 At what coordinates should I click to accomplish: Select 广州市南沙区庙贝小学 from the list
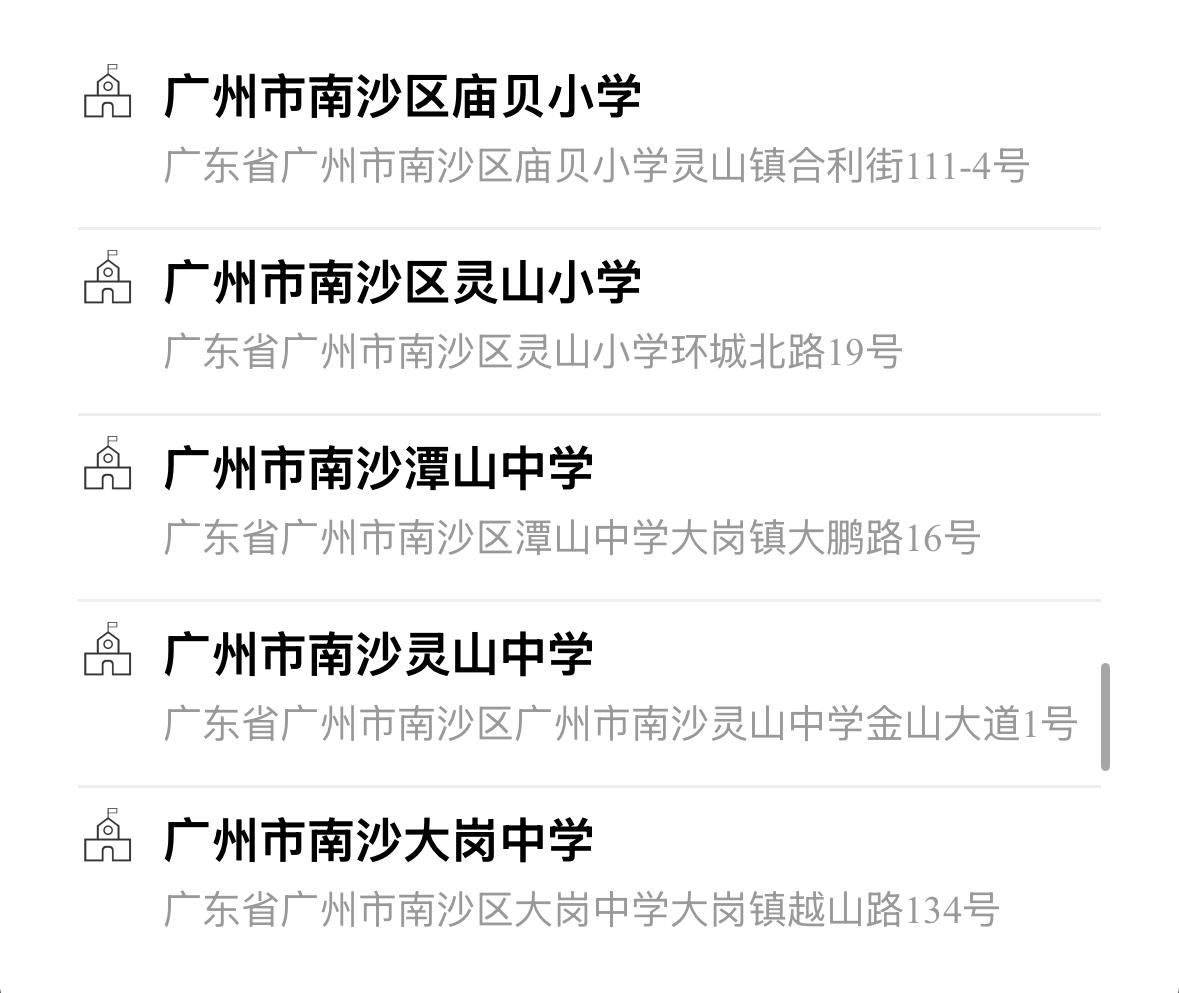pos(402,98)
